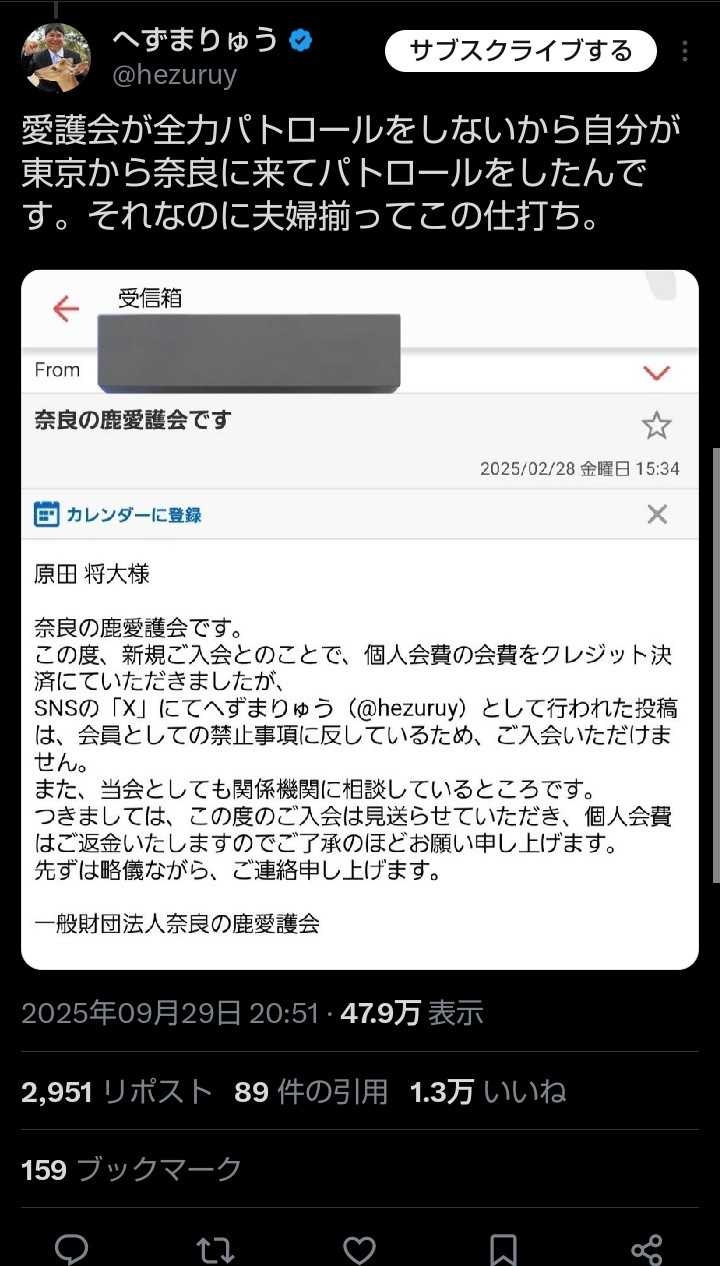Screen dimensions: 720x1266
Task: Tap the サブスクライブする button
Action: [x=520, y=51]
